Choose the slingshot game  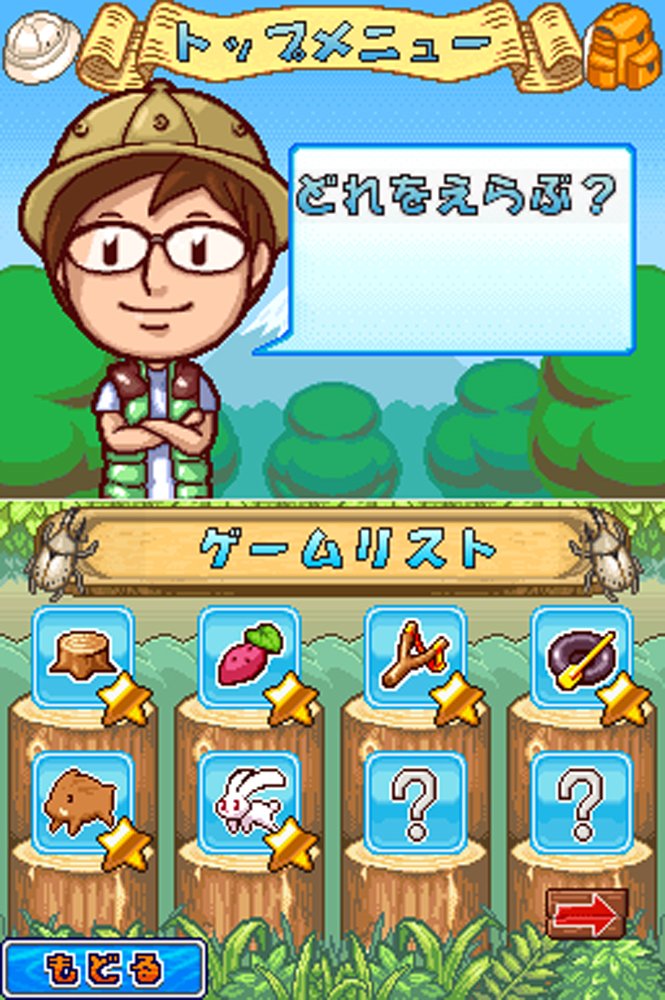pyautogui.click(x=415, y=656)
